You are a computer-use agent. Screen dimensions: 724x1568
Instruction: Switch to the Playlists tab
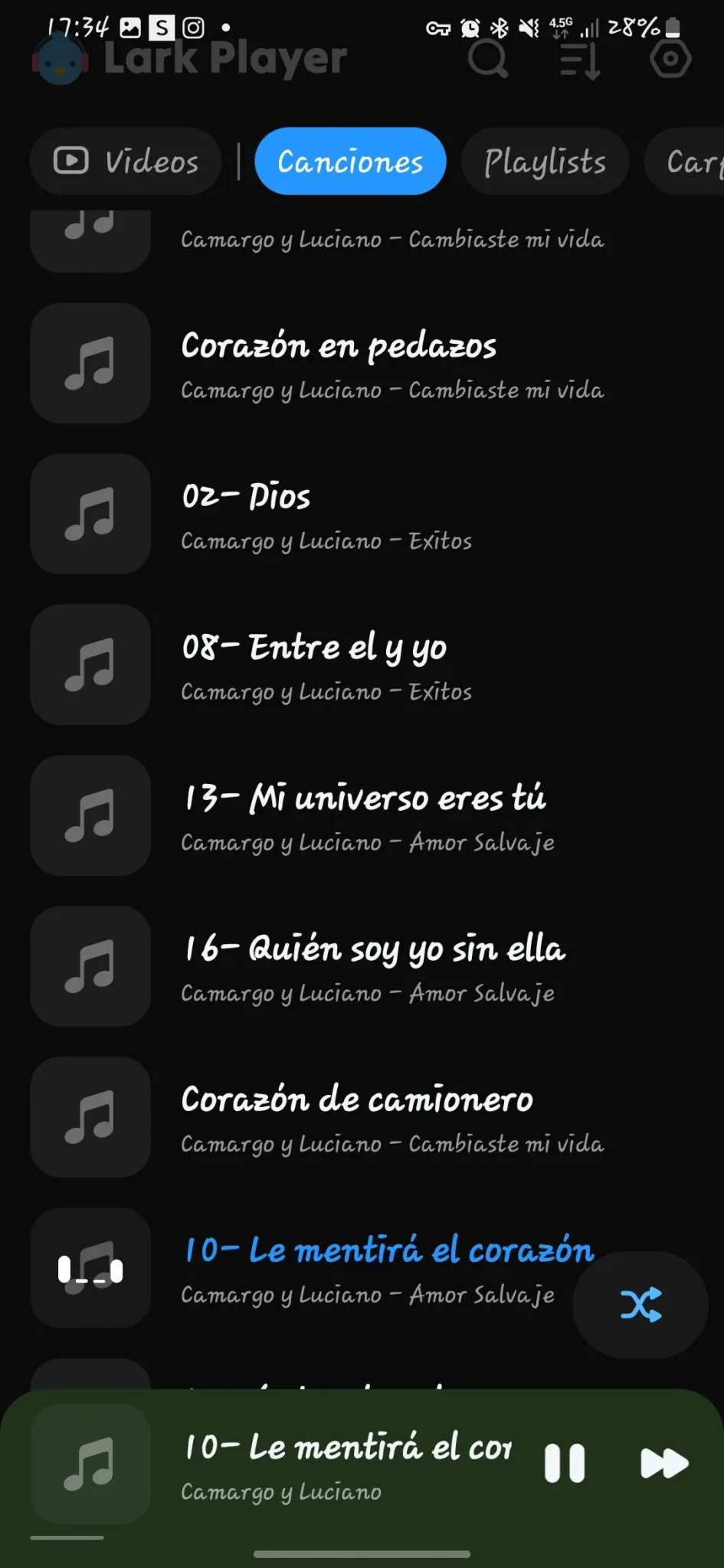(545, 162)
